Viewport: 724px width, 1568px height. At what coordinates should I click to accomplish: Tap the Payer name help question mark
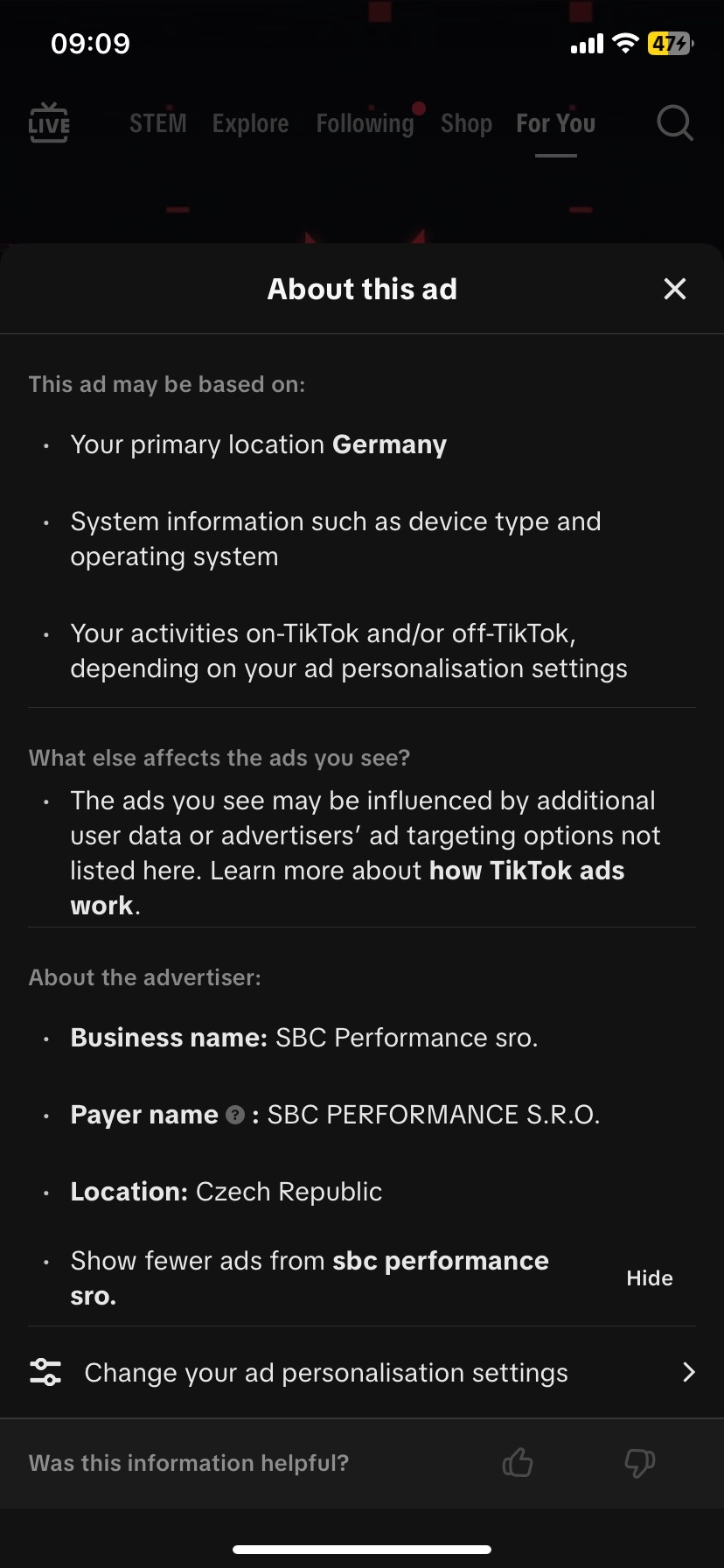click(234, 1115)
